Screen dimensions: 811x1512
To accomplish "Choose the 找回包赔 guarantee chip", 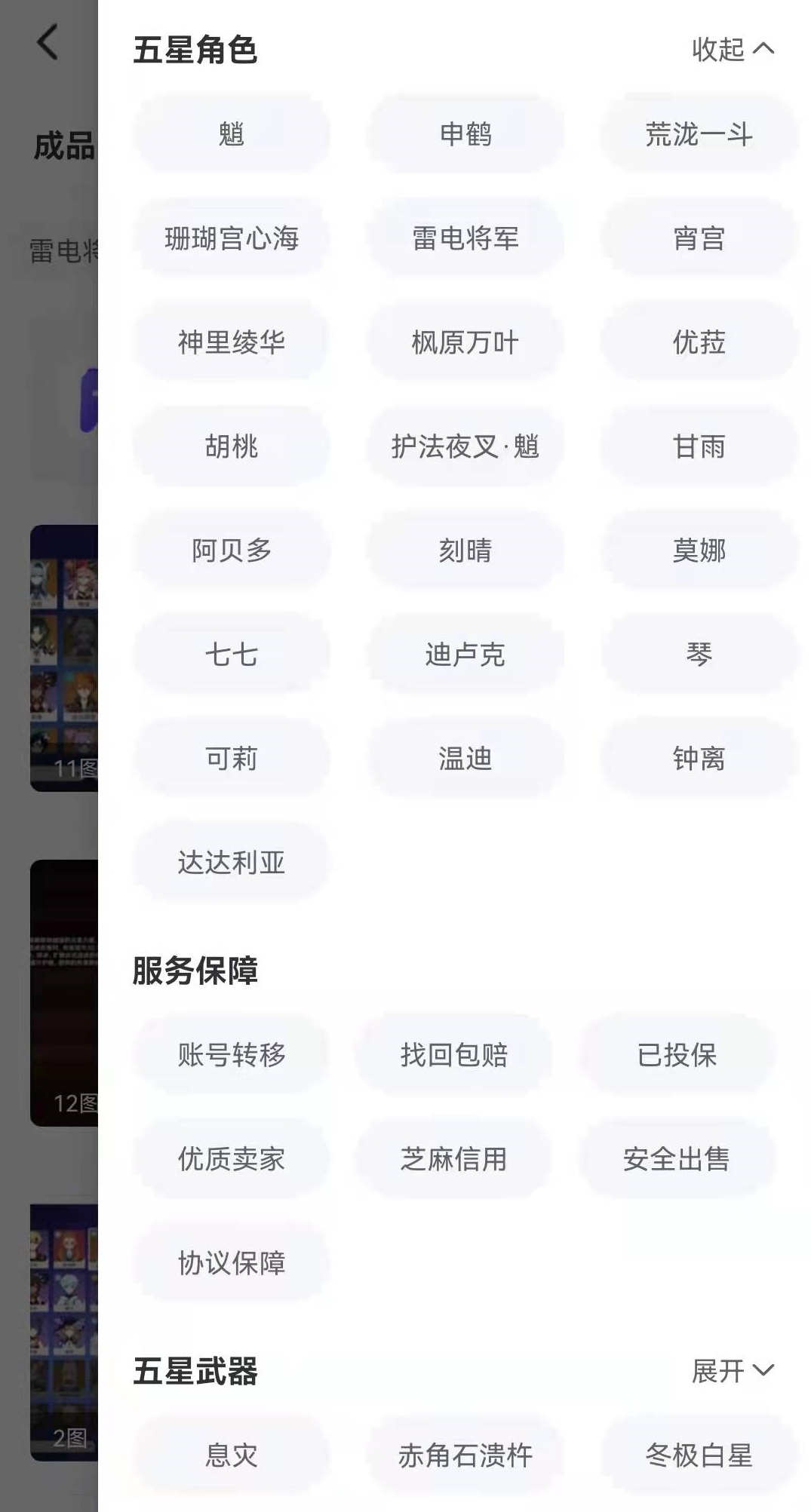I will click(453, 1054).
